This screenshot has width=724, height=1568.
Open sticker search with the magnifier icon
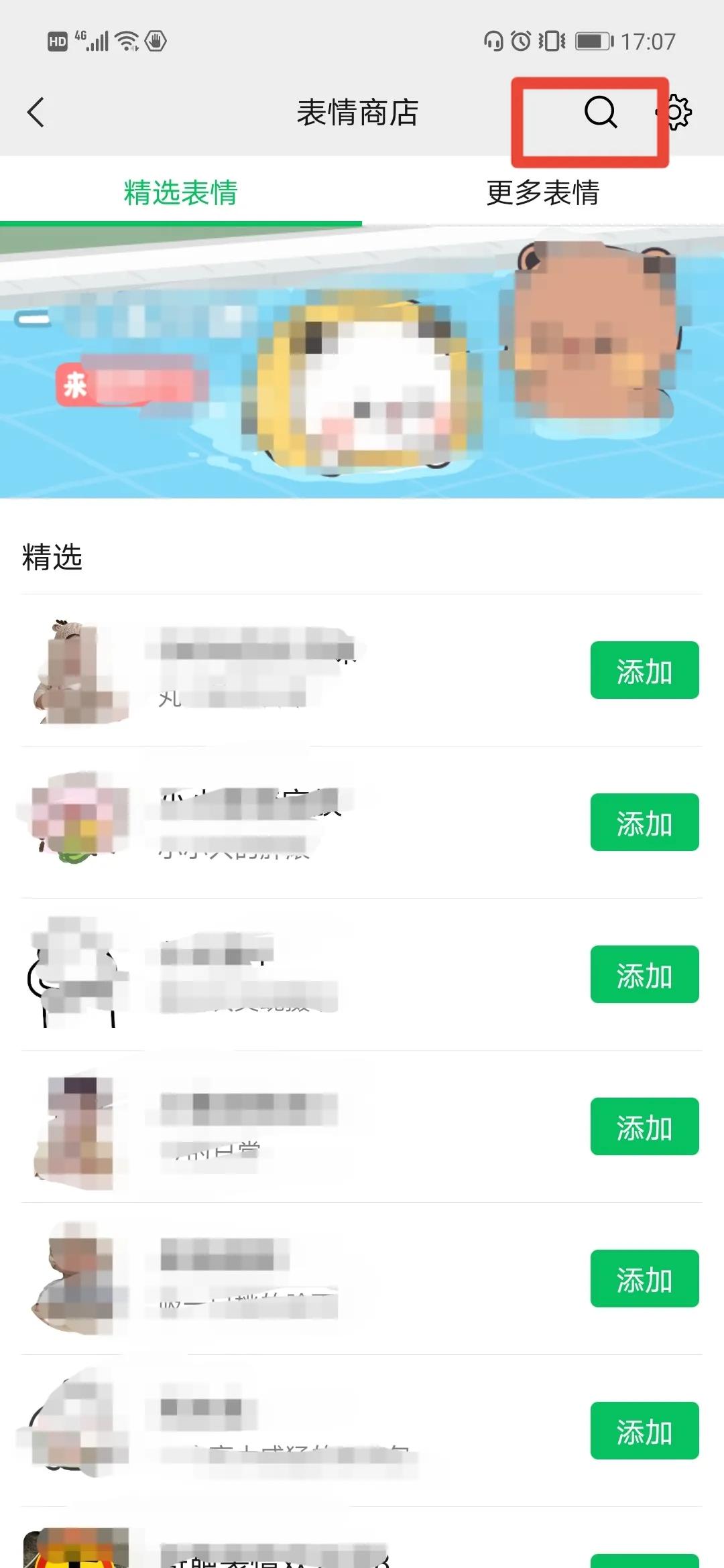click(600, 112)
